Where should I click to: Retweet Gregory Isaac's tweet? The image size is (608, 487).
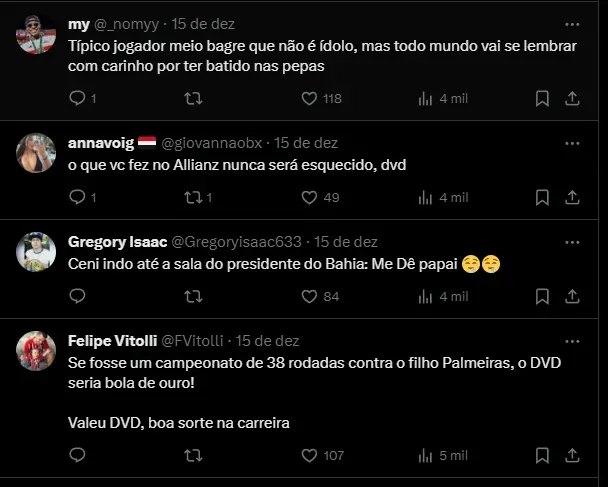coord(194,297)
